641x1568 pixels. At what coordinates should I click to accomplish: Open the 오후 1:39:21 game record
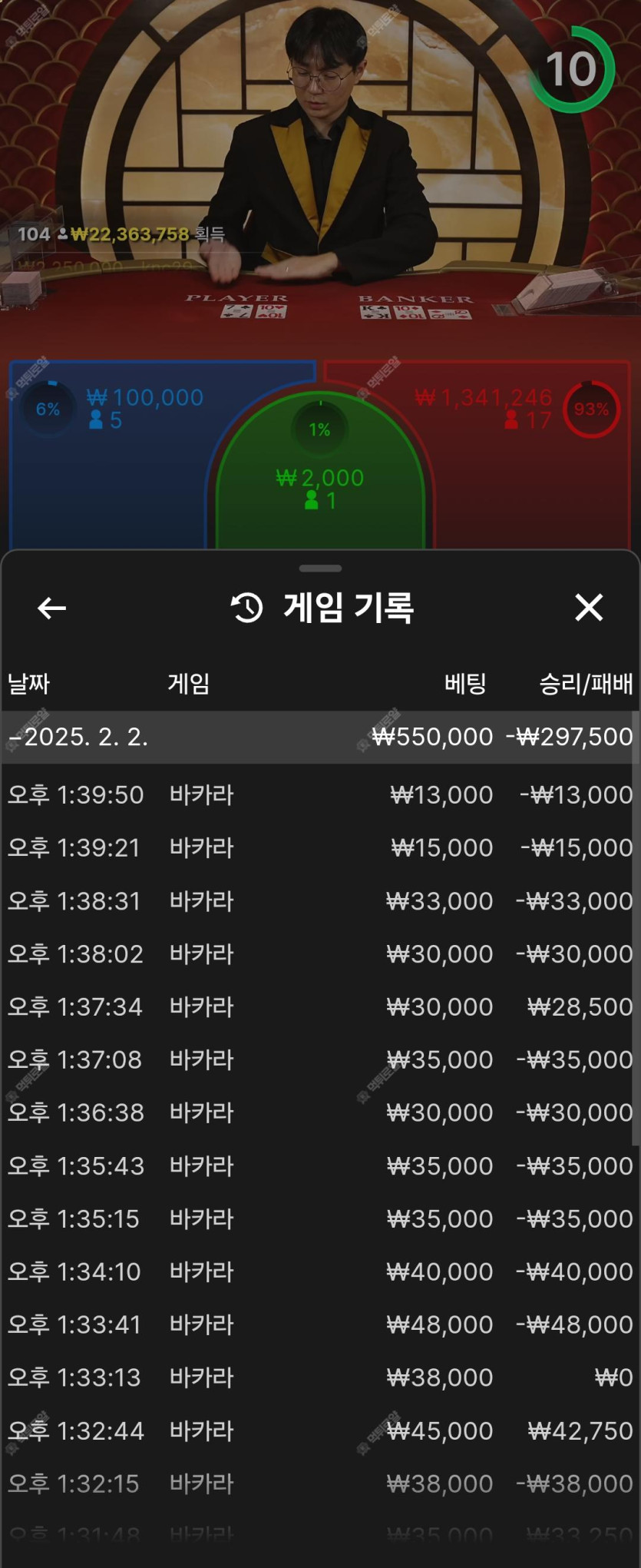pyautogui.click(x=319, y=847)
